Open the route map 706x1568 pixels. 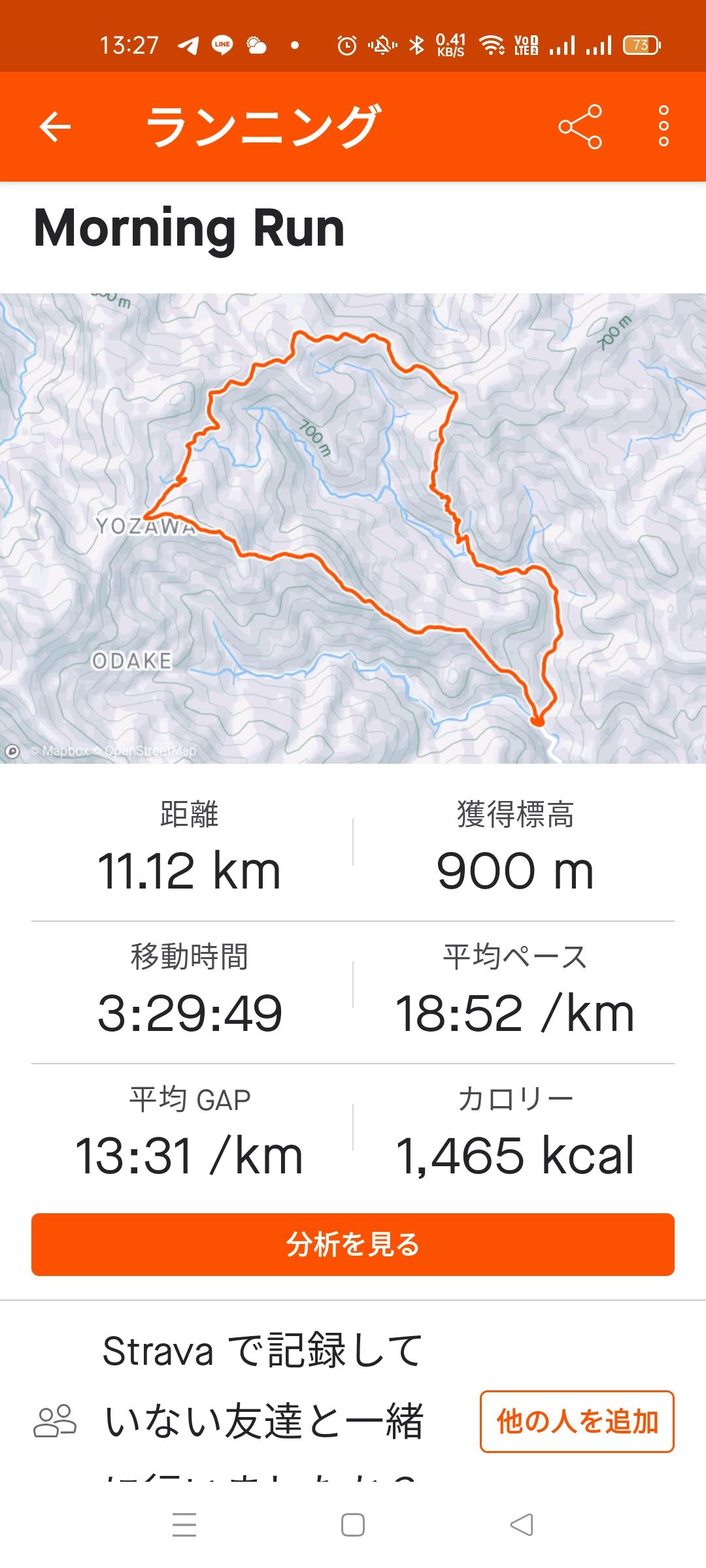(353, 528)
